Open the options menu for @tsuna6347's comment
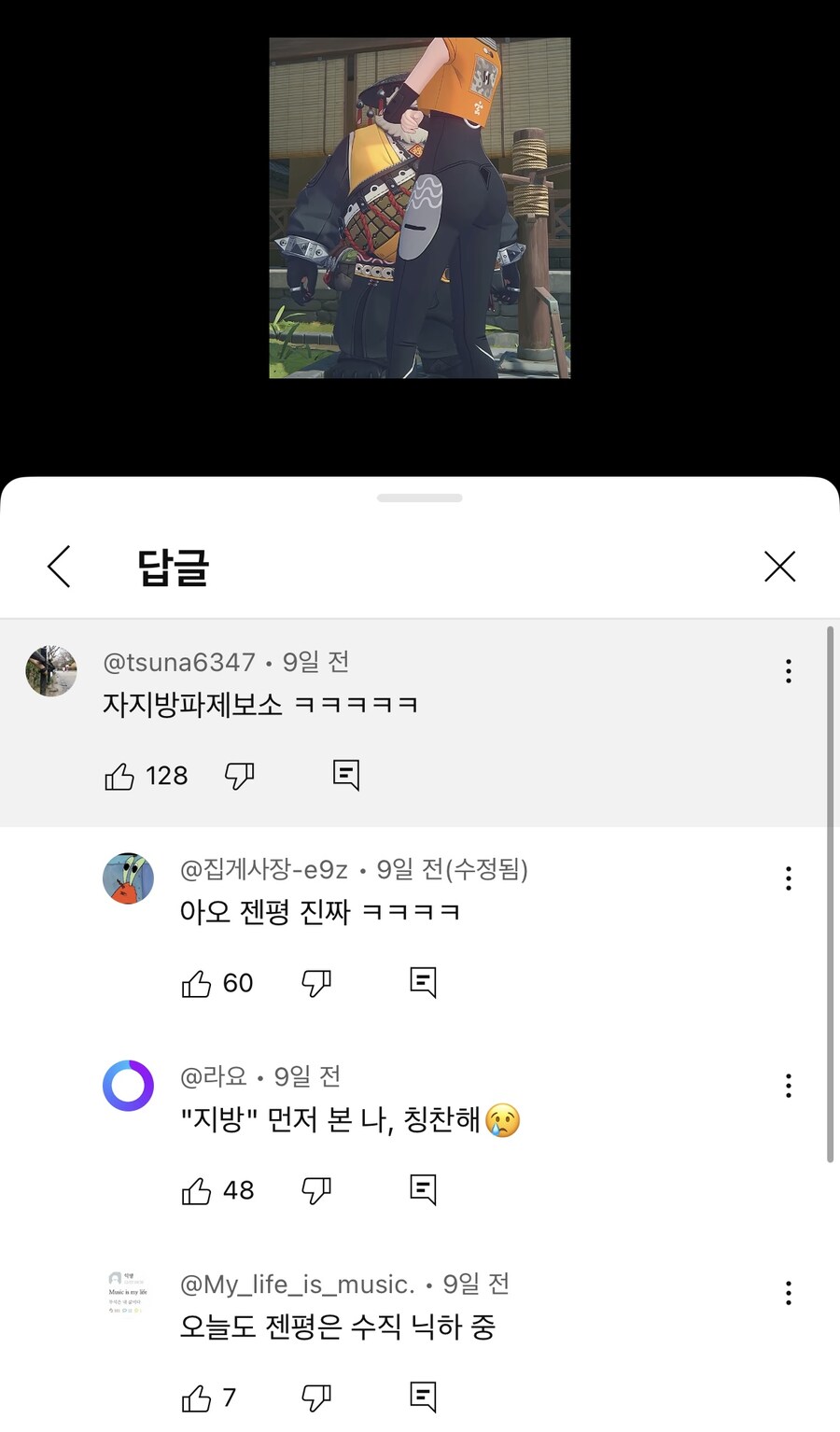 coord(788,670)
